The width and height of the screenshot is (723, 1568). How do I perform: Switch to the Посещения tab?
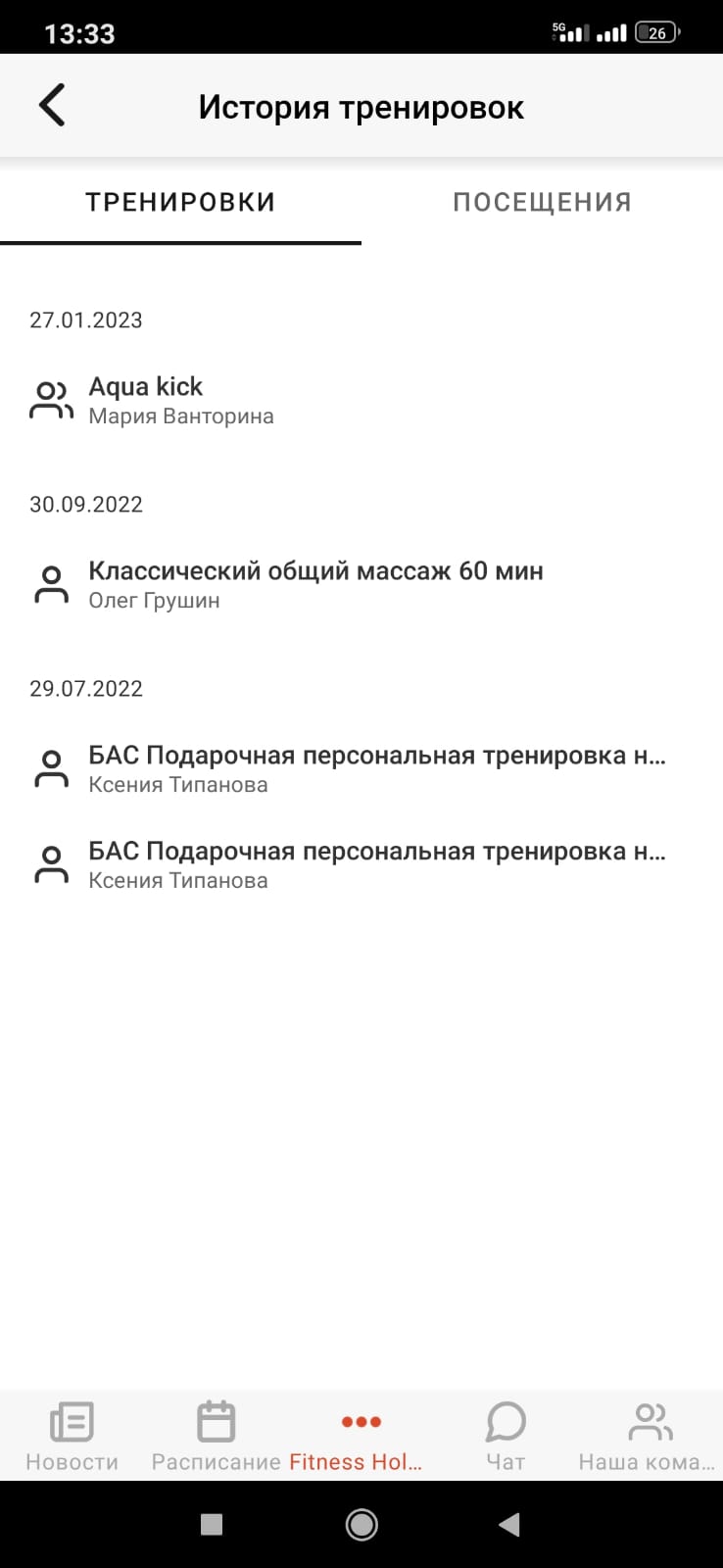pos(542,202)
